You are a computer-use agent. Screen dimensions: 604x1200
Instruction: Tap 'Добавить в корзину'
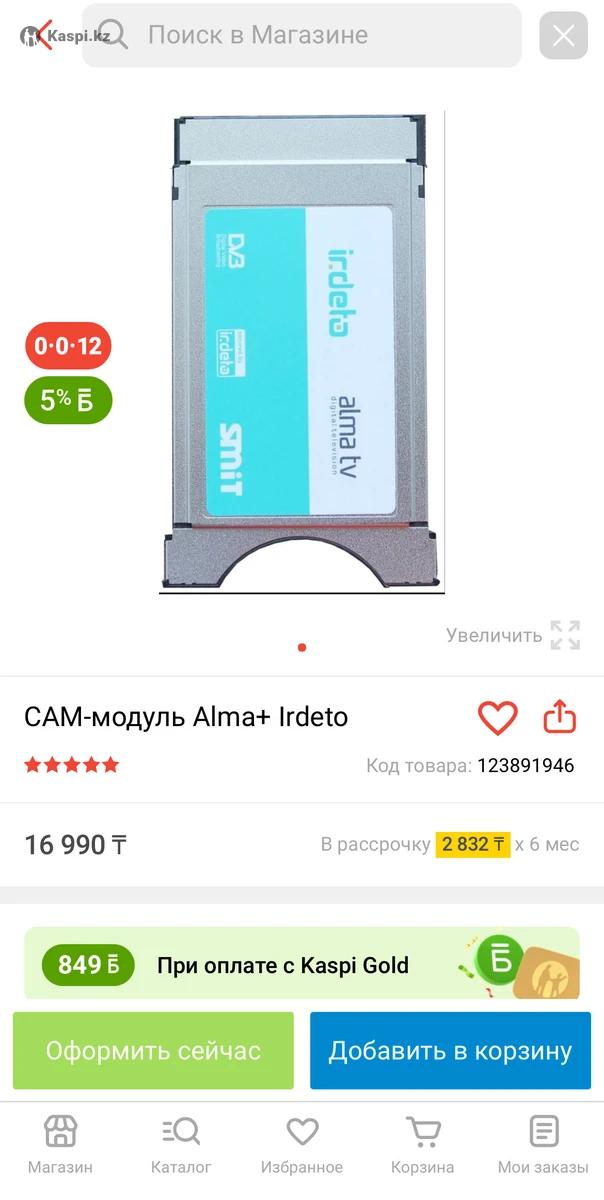[450, 1051]
